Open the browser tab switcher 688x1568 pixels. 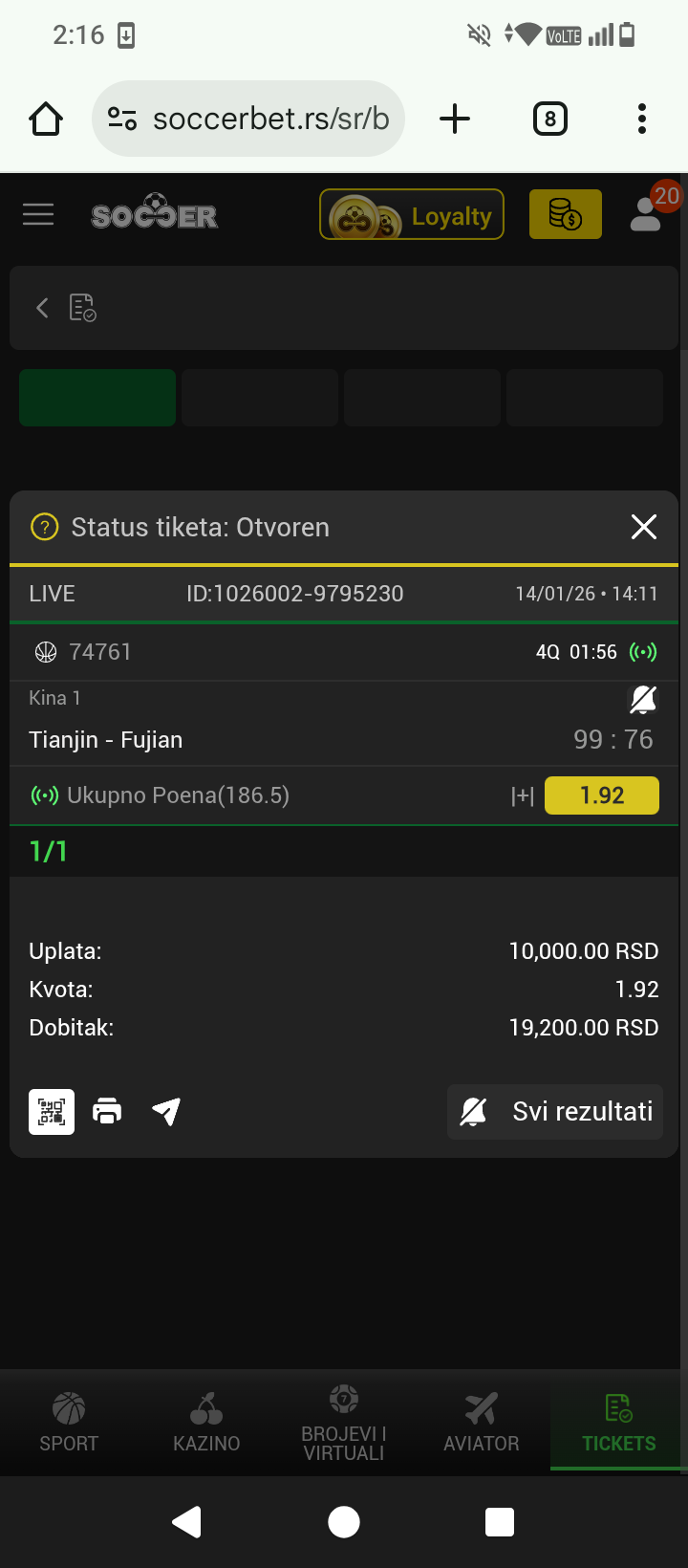pyautogui.click(x=549, y=119)
